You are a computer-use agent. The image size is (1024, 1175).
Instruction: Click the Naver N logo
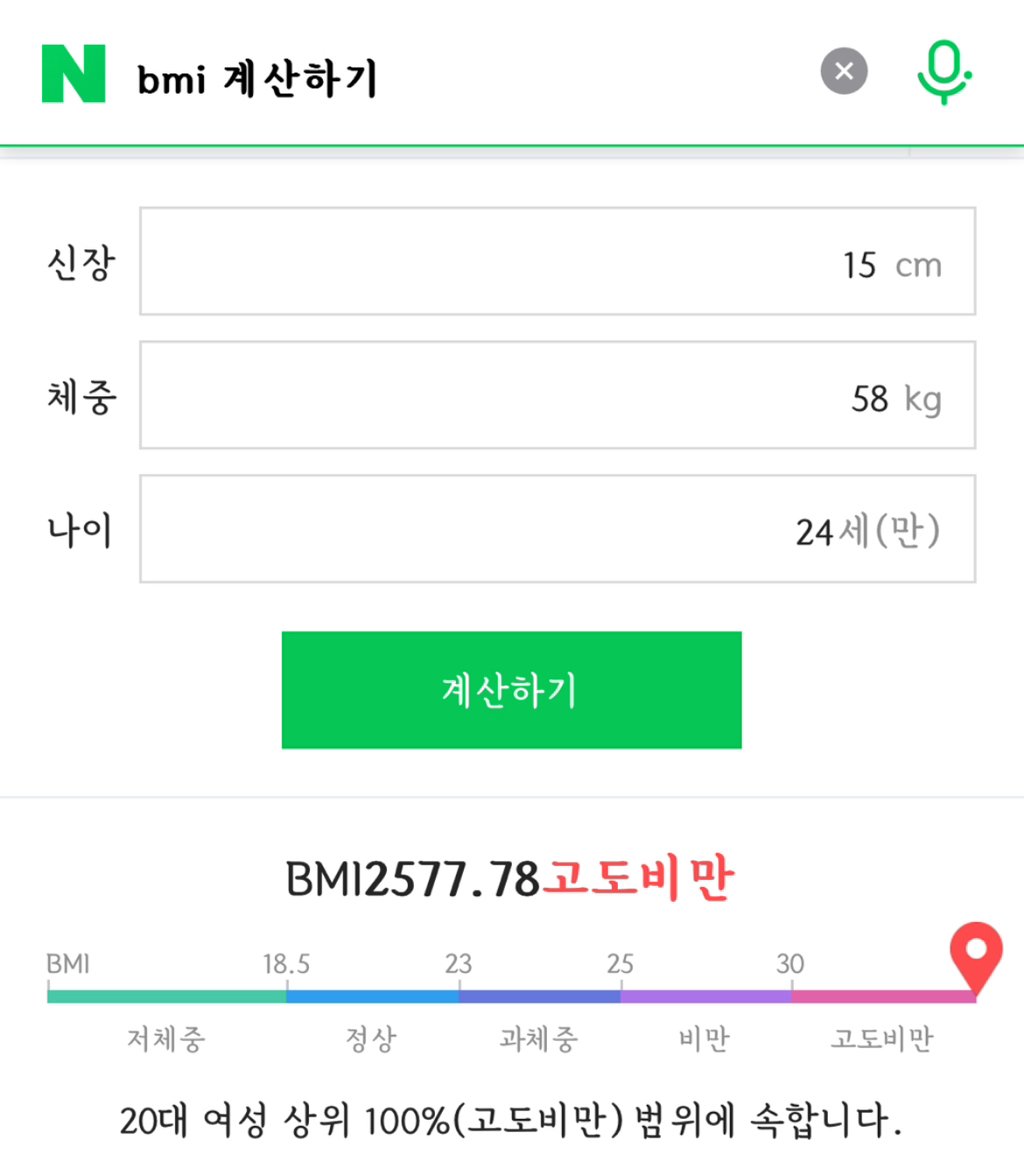[72, 72]
